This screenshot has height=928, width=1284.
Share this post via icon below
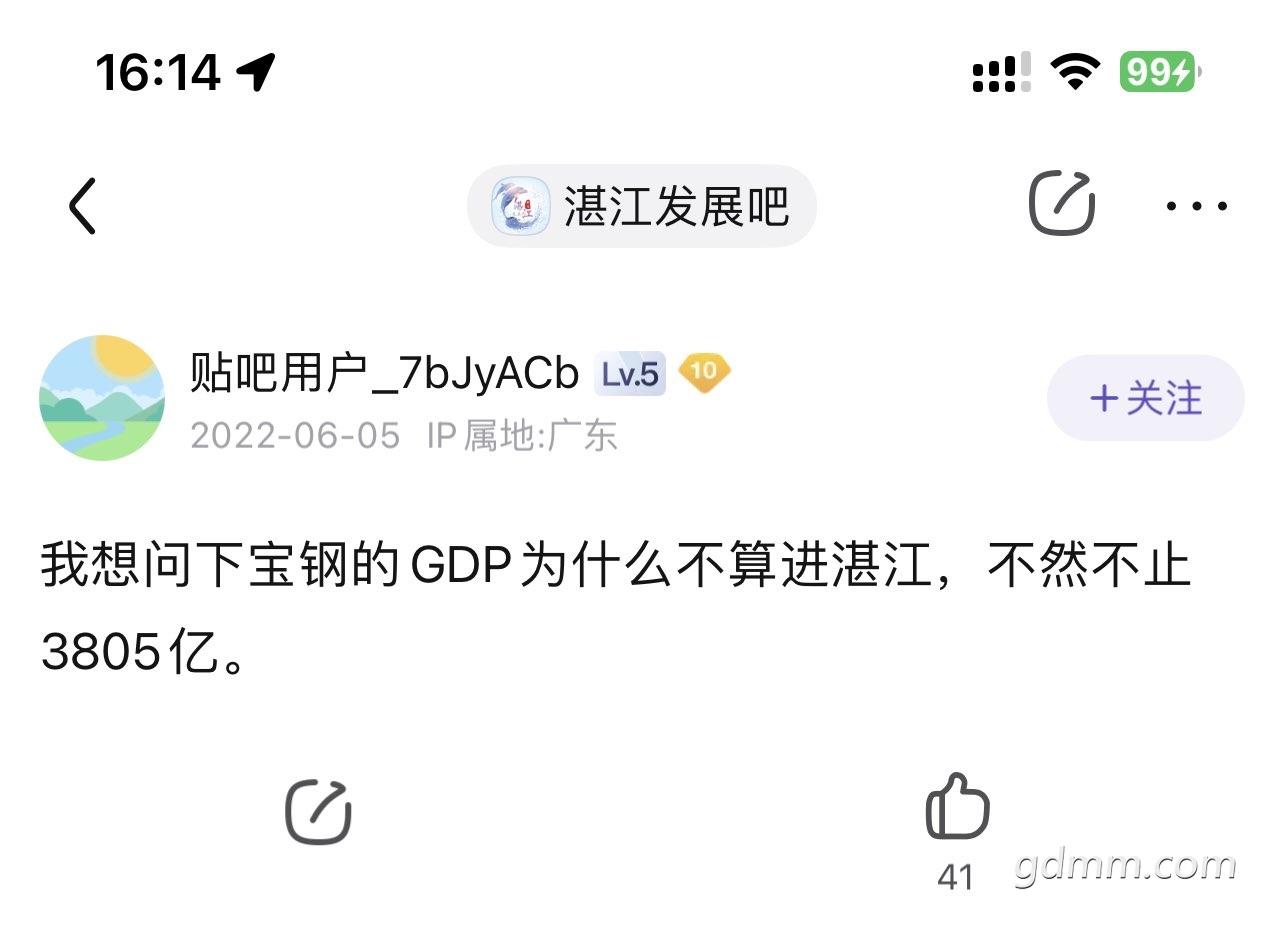319,812
